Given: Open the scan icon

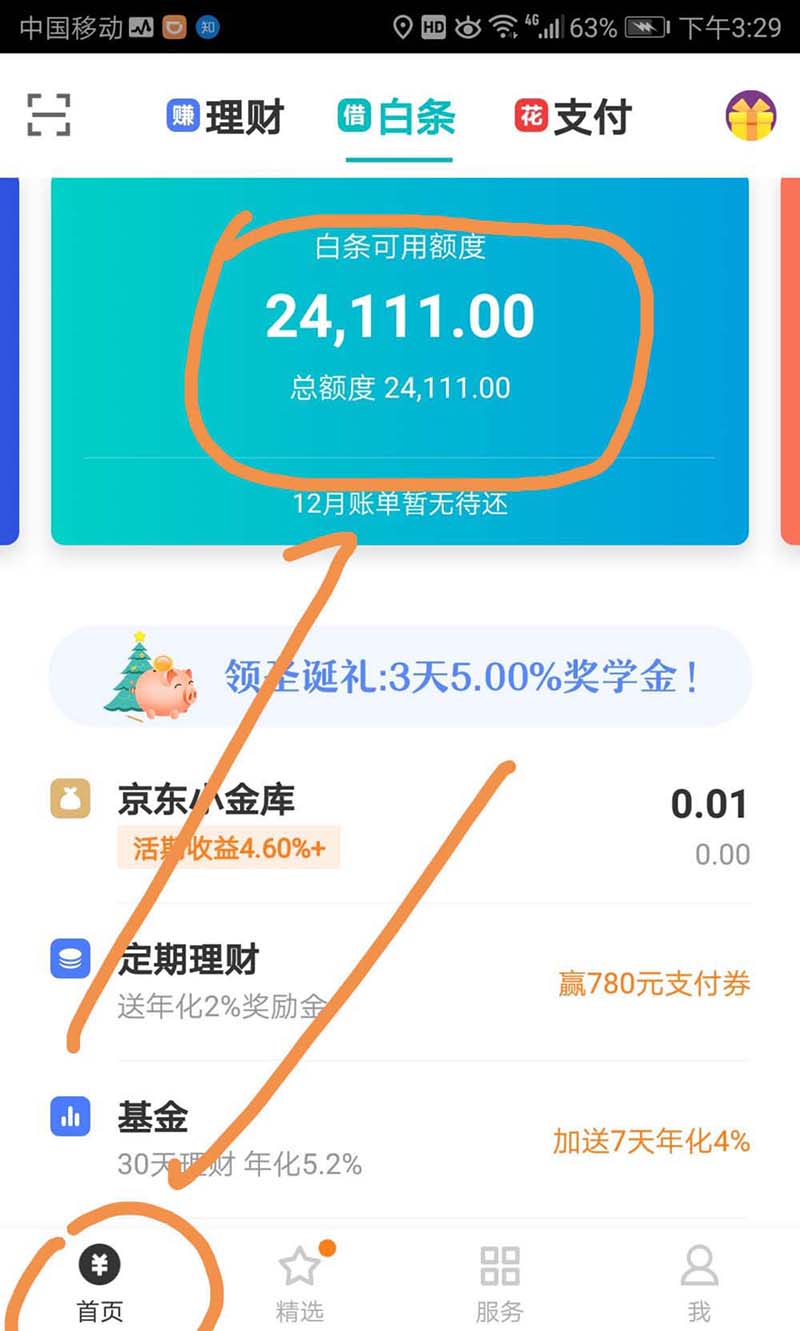Looking at the screenshot, I should point(49,115).
